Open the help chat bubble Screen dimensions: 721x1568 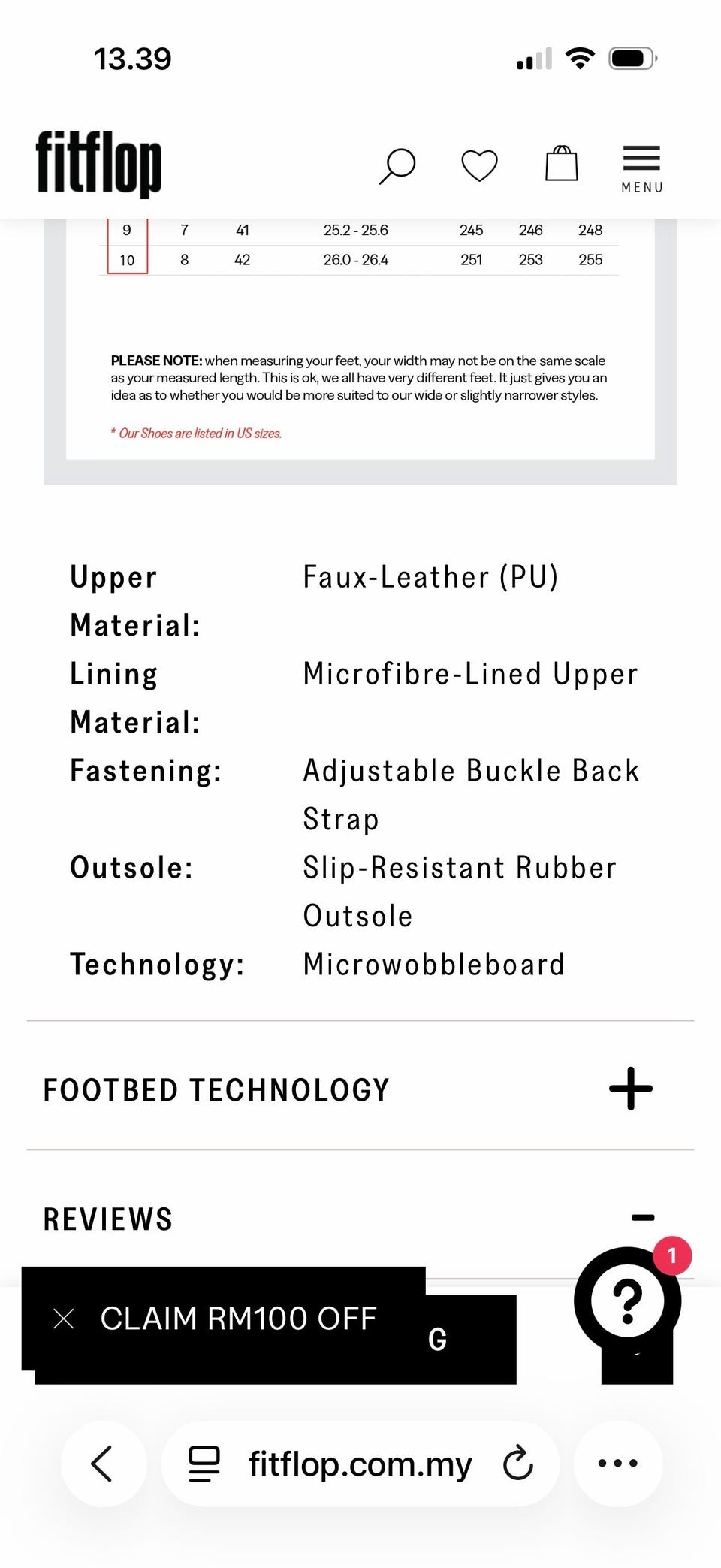click(x=627, y=1300)
